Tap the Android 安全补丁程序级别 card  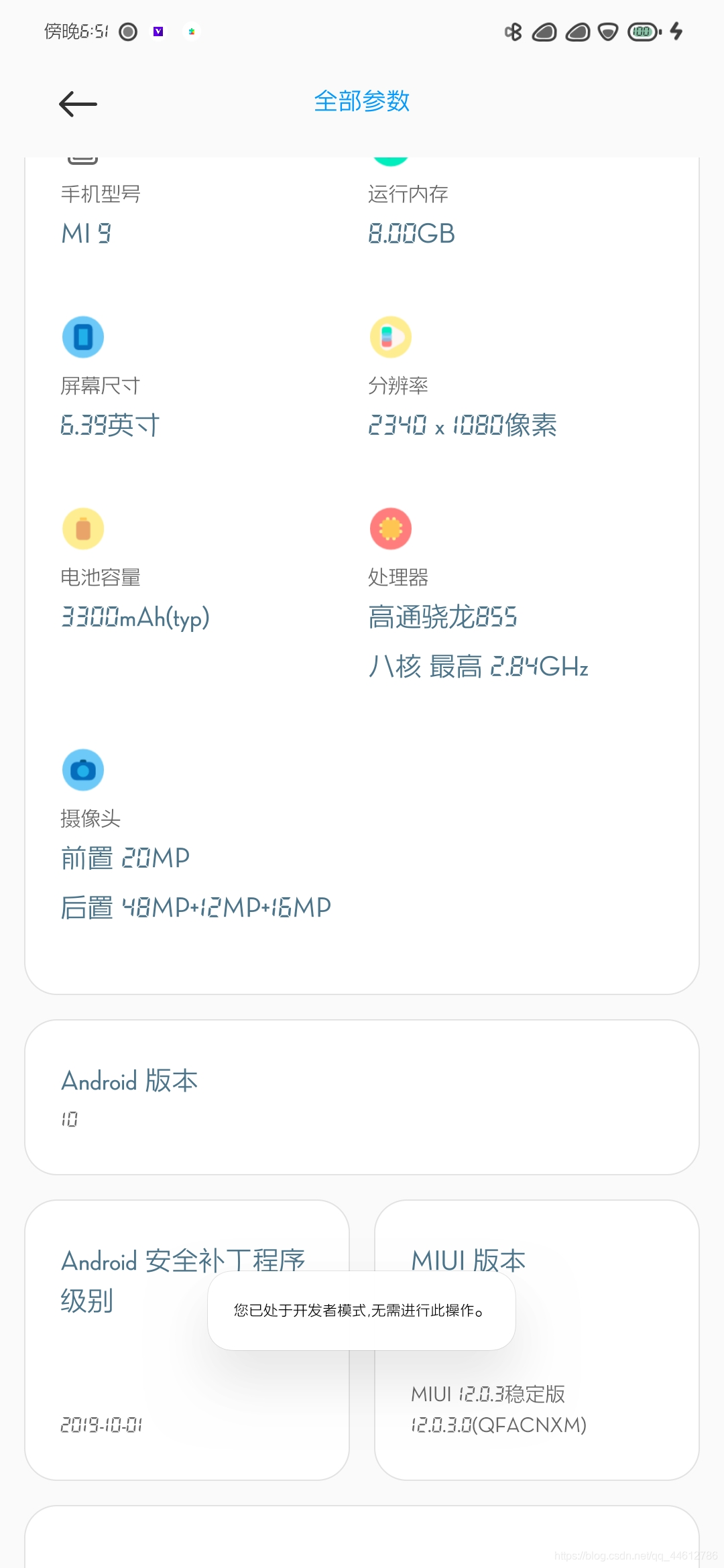(187, 1340)
